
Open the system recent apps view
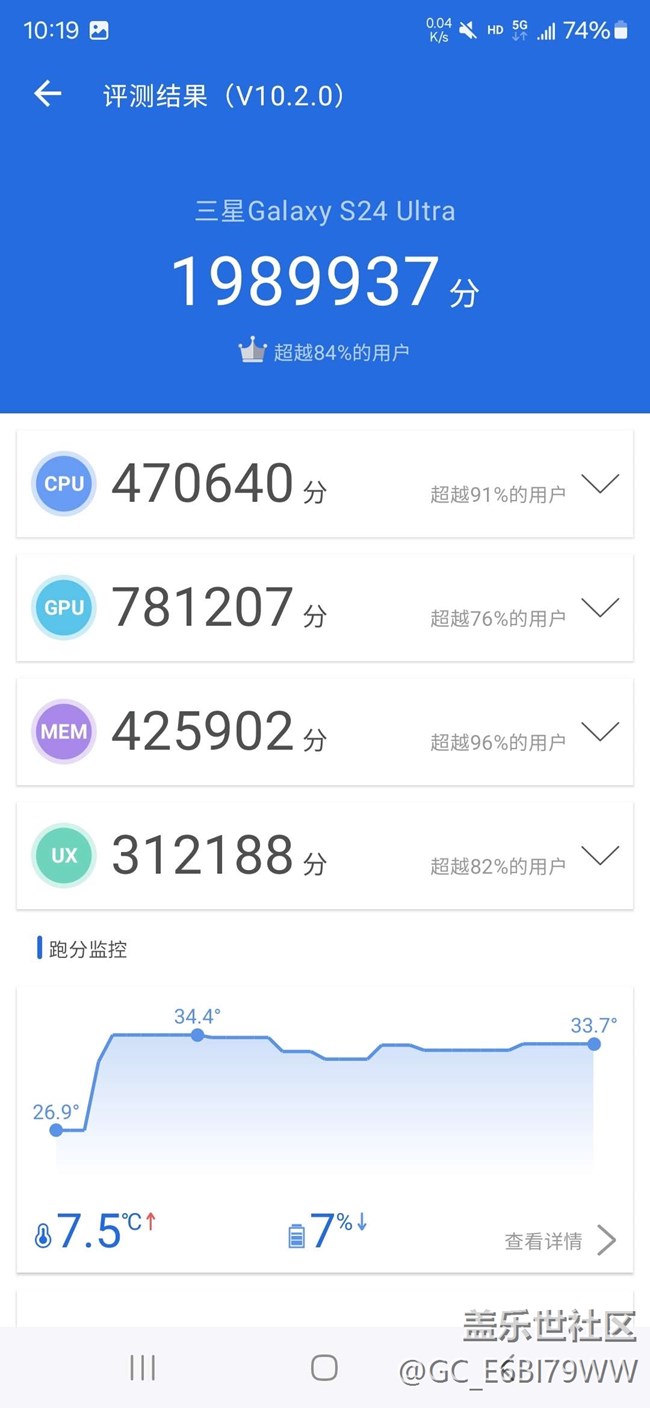pos(143,1368)
